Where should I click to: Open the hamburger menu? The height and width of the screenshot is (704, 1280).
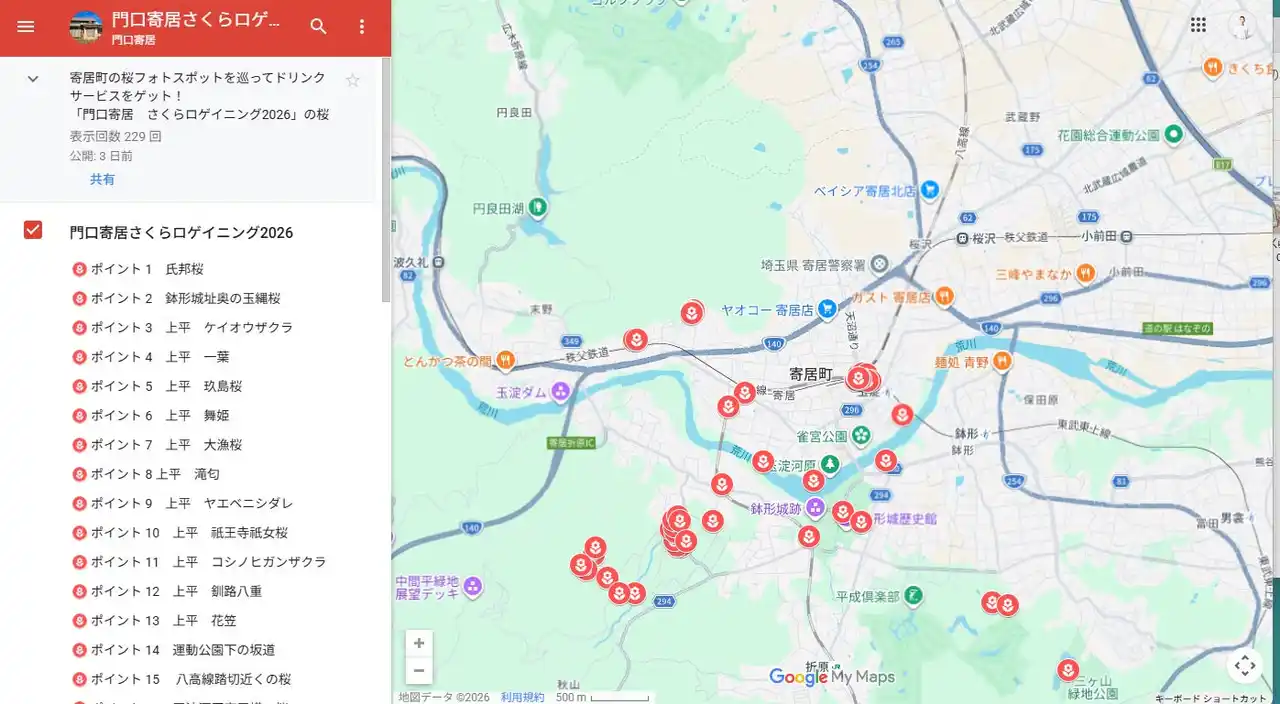point(26,27)
